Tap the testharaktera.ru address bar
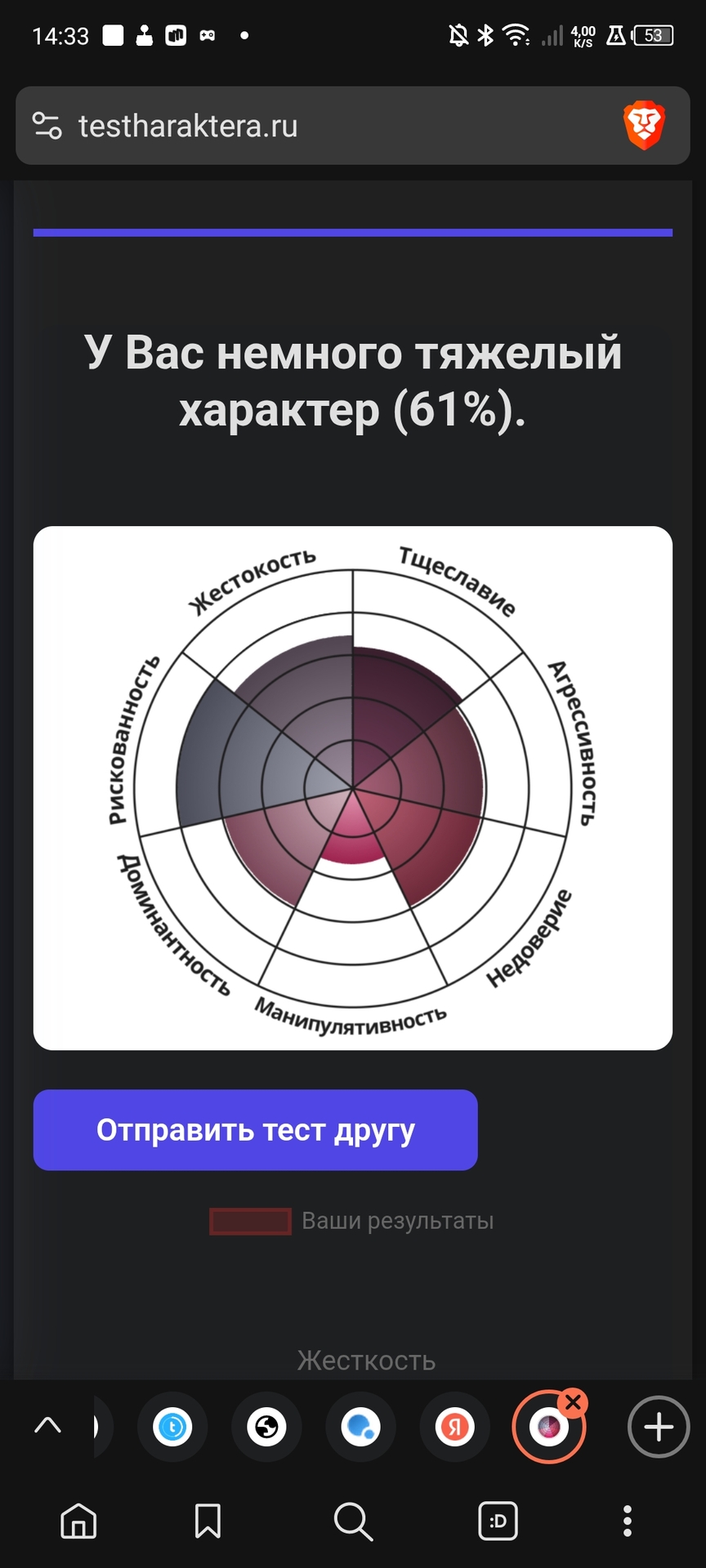The image size is (706, 1568). coord(327,126)
